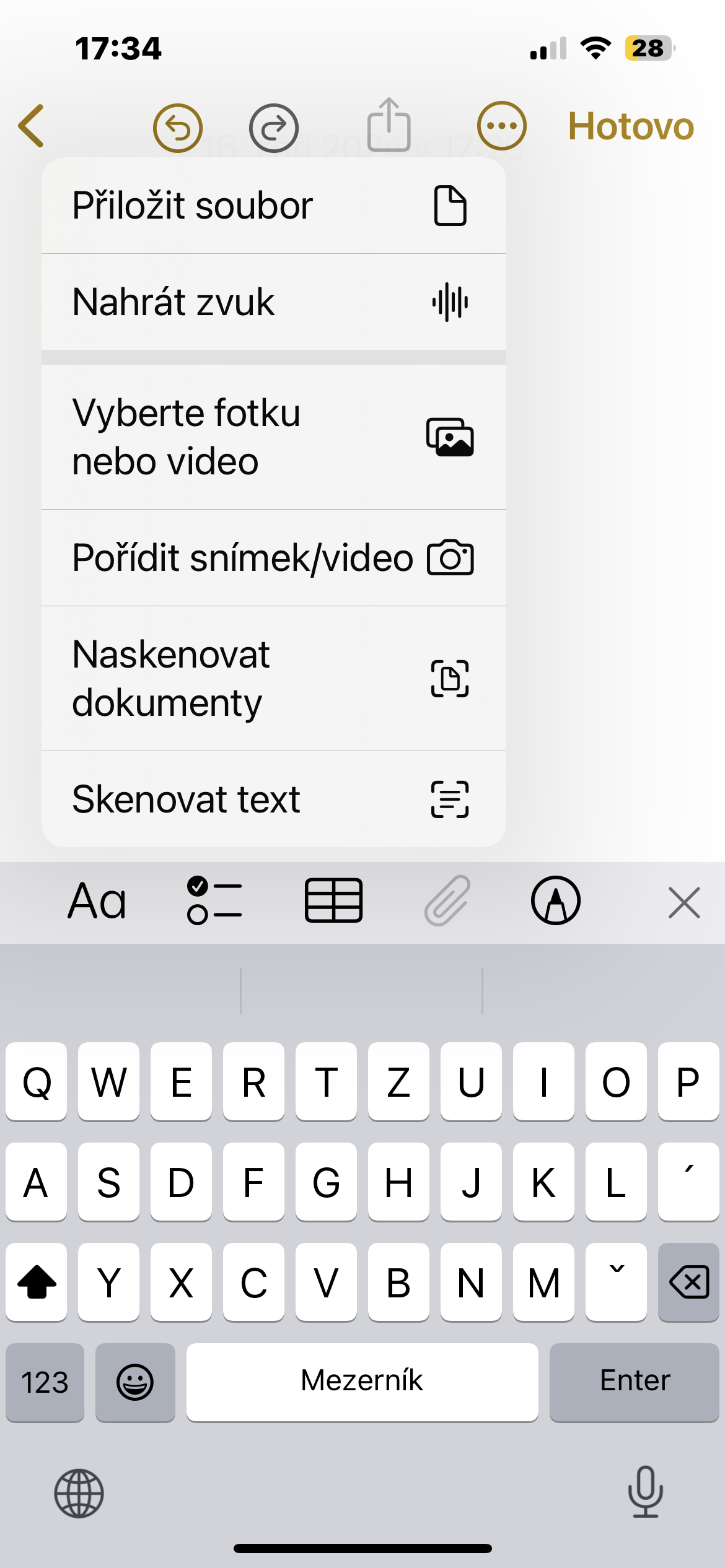The image size is (725, 1568).
Task: Insert a checklist
Action: pos(214,902)
